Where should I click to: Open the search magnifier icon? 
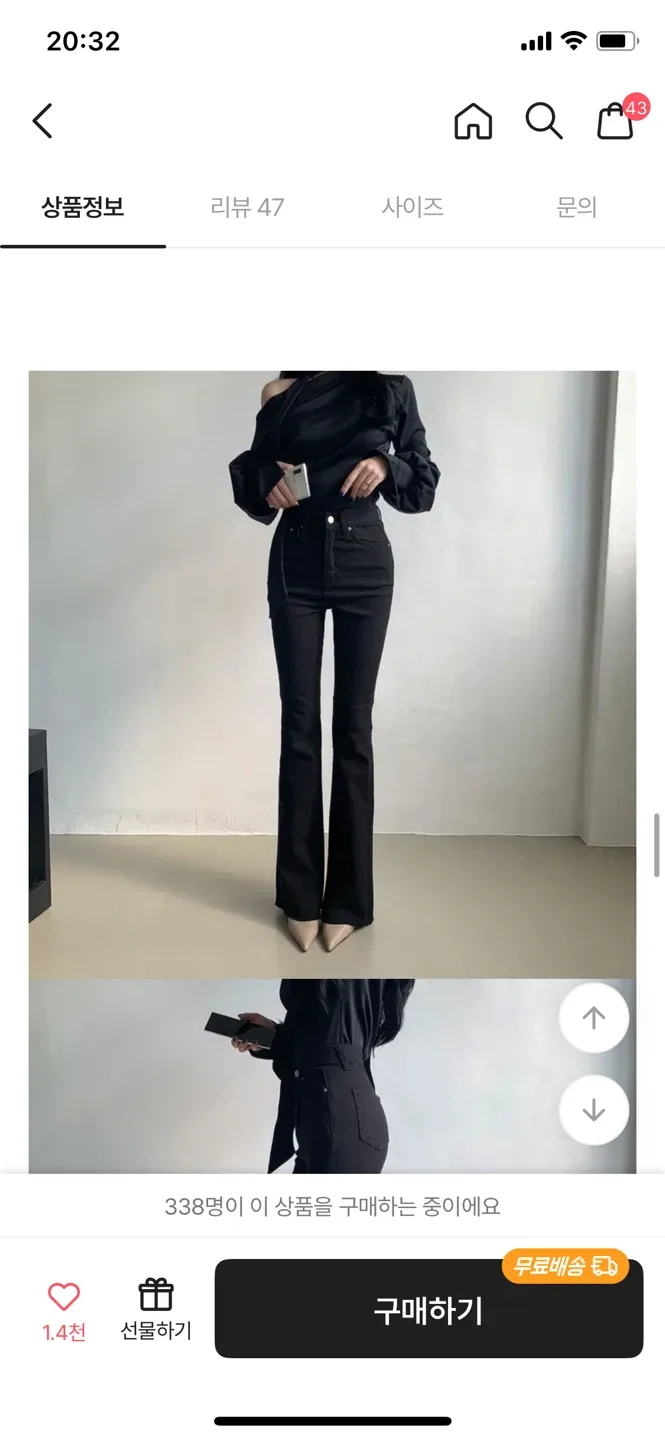click(x=543, y=121)
